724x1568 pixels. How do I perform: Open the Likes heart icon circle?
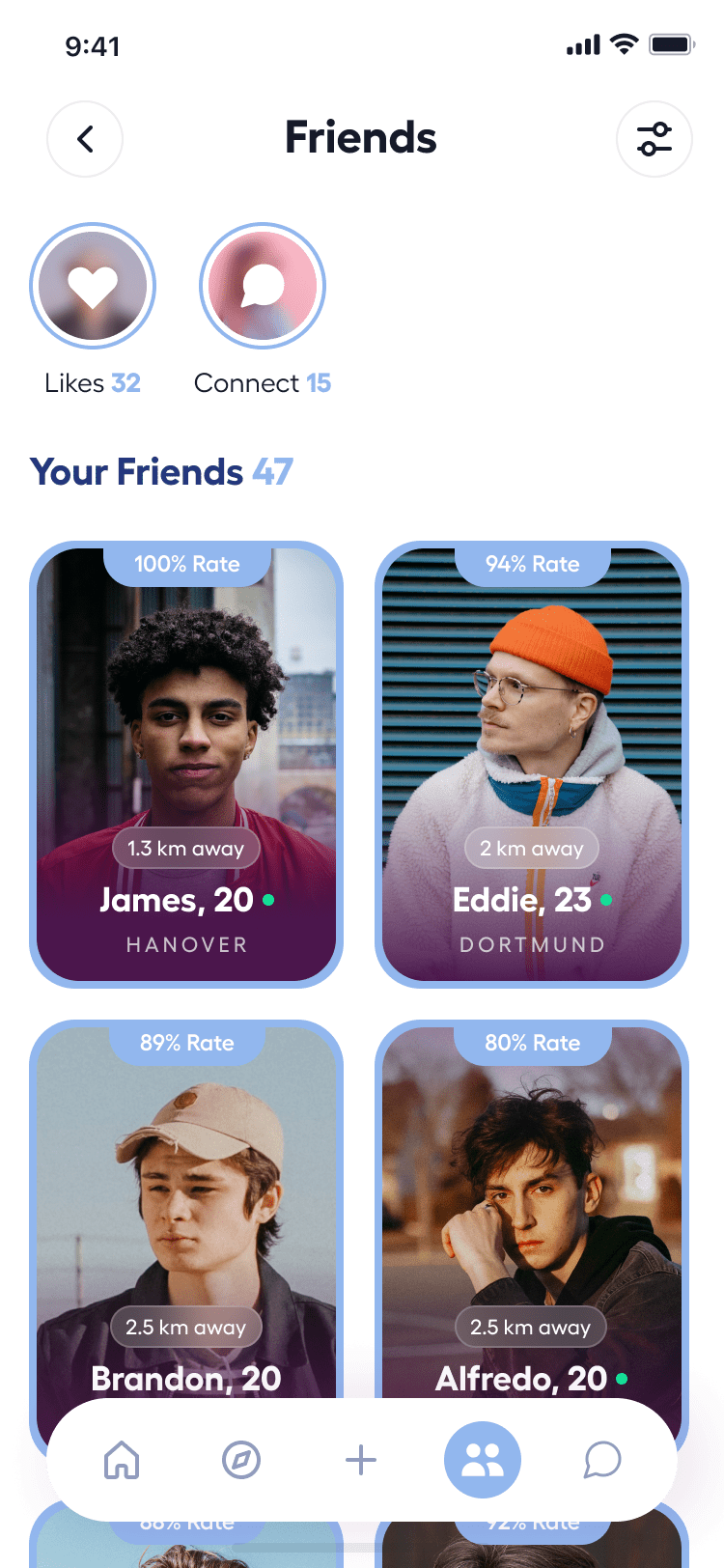[93, 286]
